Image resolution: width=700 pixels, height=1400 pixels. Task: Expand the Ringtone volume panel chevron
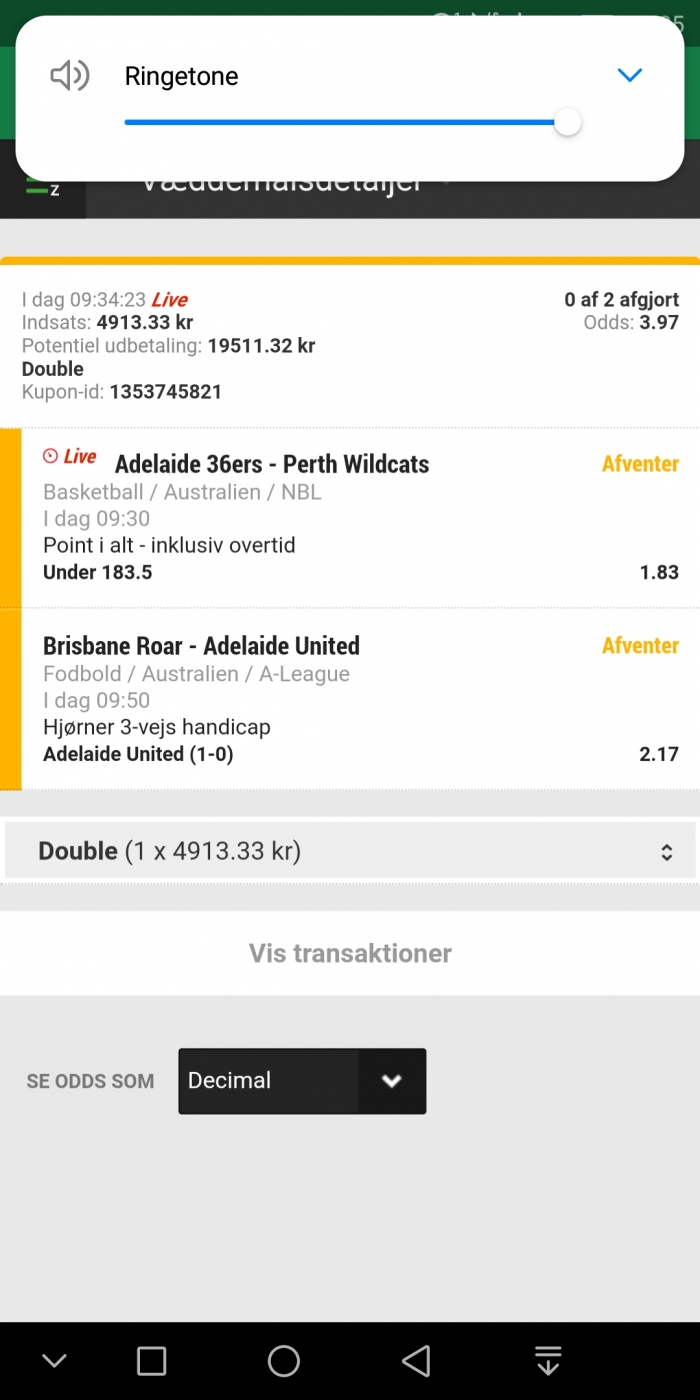tap(629, 75)
